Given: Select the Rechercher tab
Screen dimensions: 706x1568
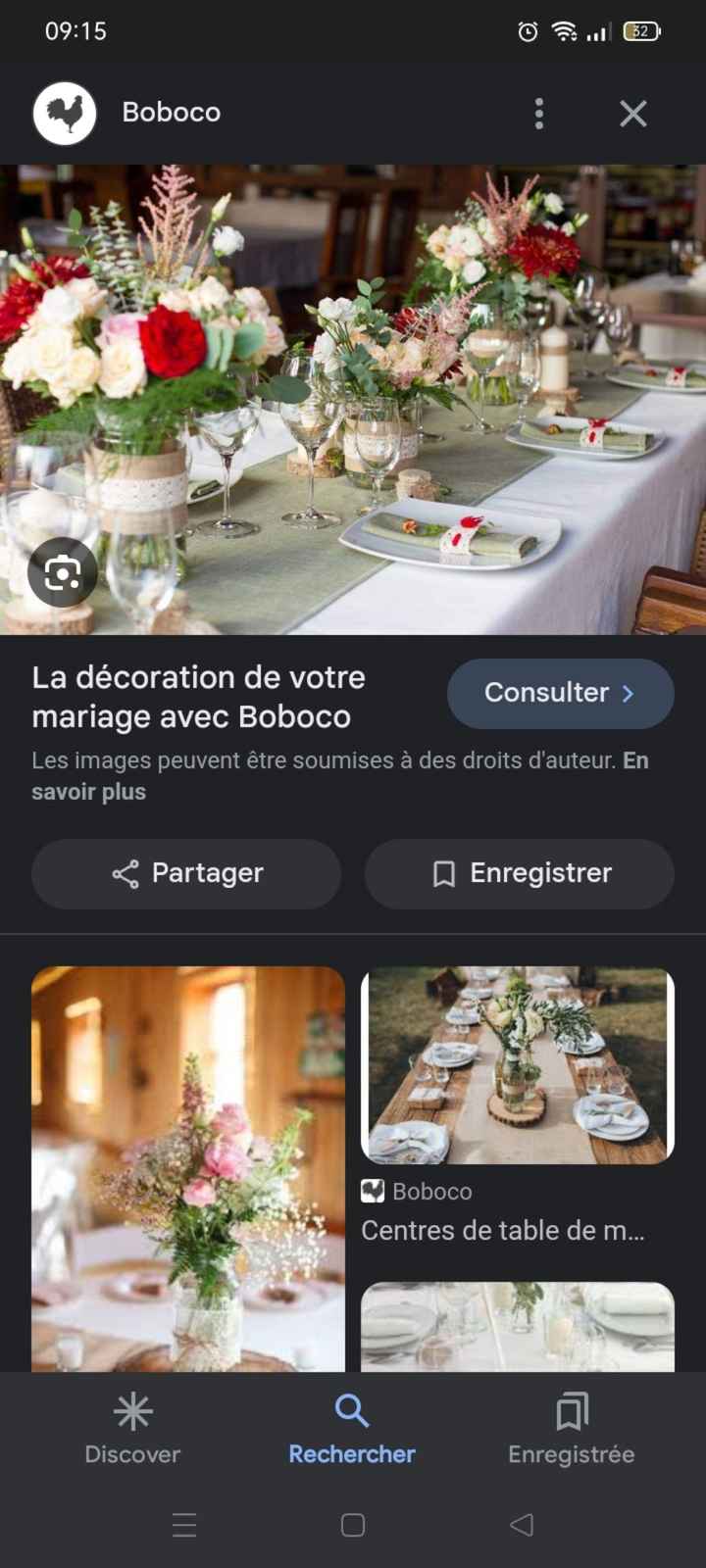Looking at the screenshot, I should point(352,1430).
